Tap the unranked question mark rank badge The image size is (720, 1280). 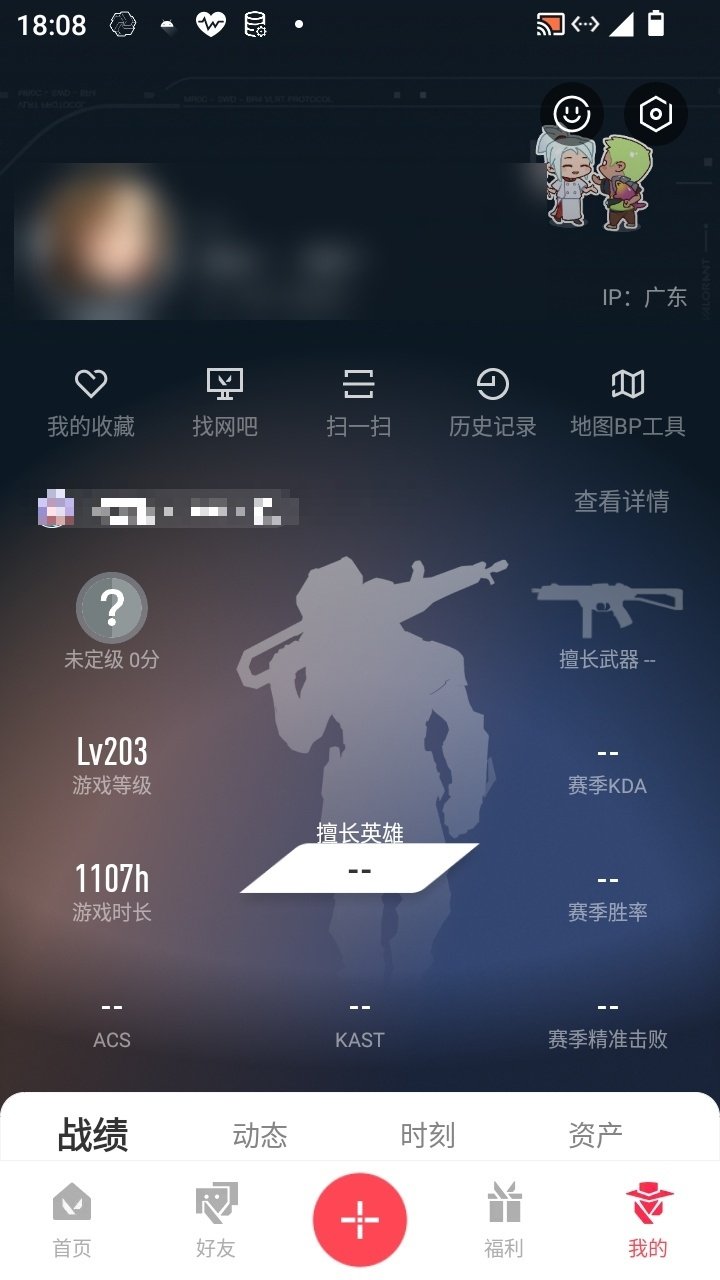(112, 609)
